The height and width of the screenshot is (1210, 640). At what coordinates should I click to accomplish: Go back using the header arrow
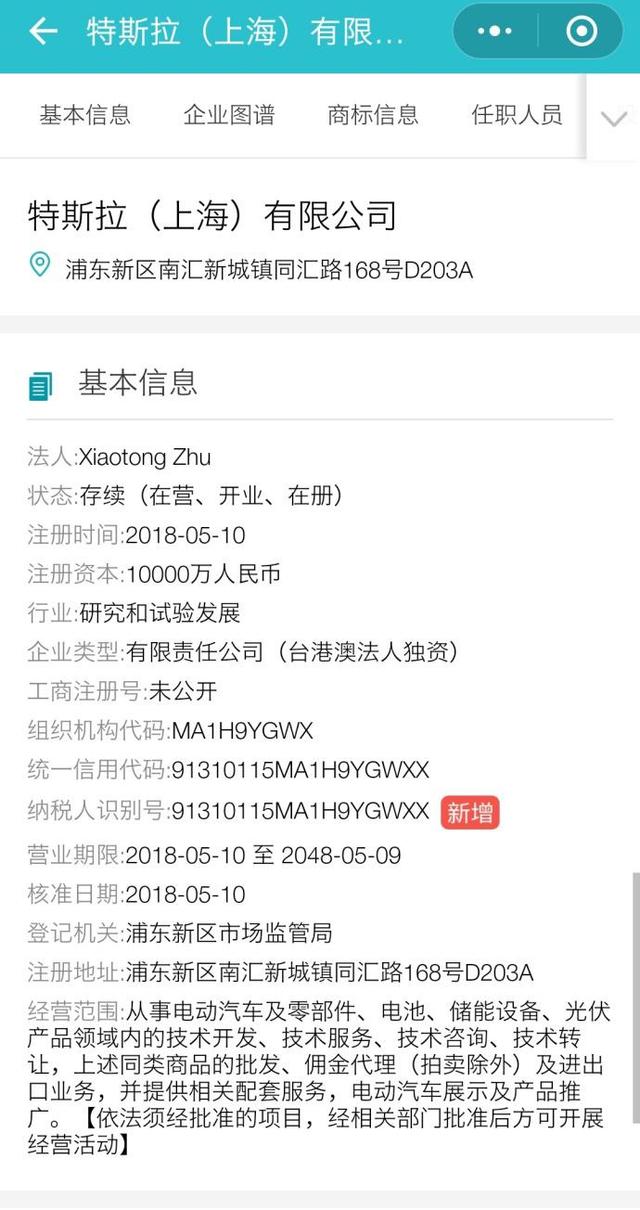[x=42, y=32]
